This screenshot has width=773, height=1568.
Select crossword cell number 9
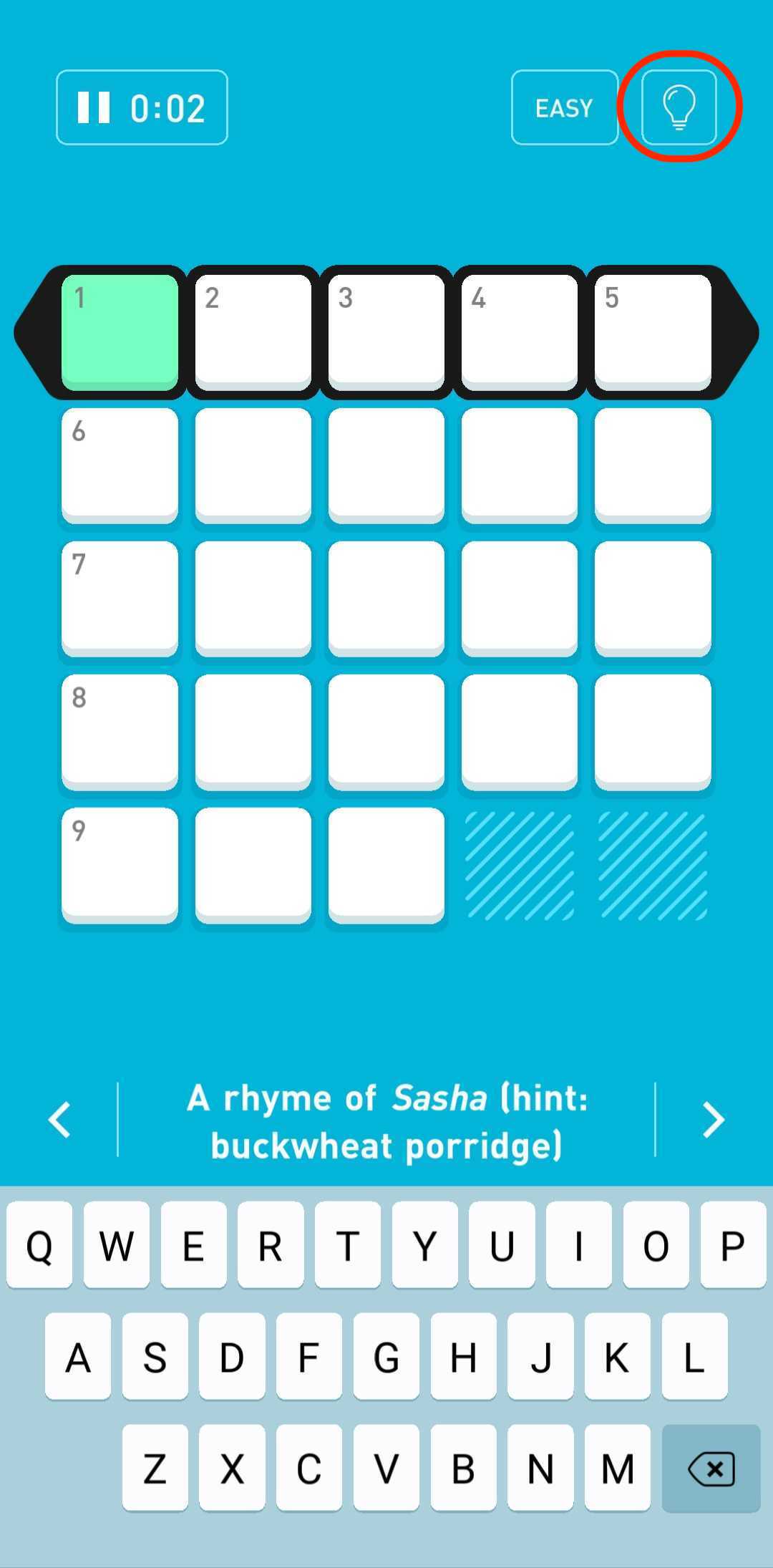(x=120, y=865)
